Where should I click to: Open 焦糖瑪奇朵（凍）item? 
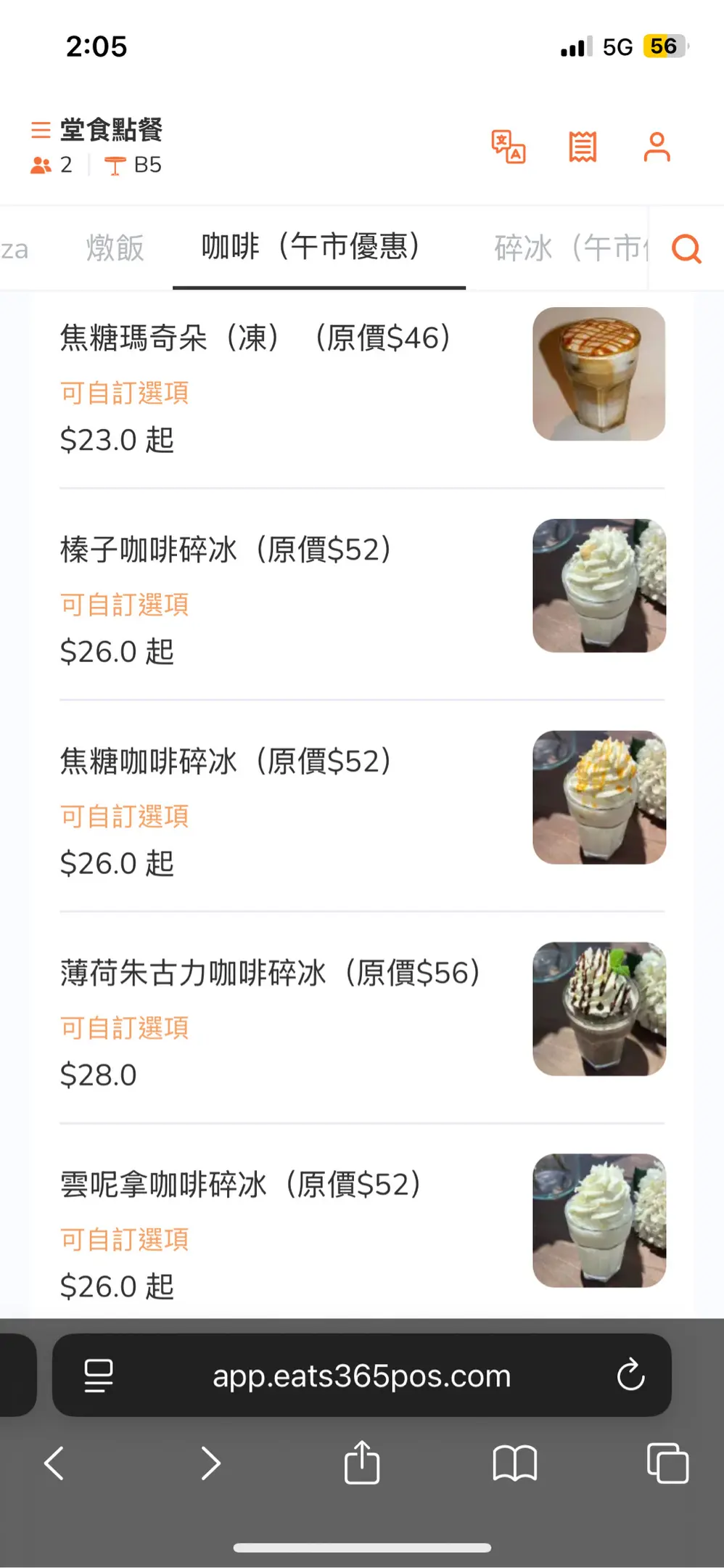coord(255,338)
